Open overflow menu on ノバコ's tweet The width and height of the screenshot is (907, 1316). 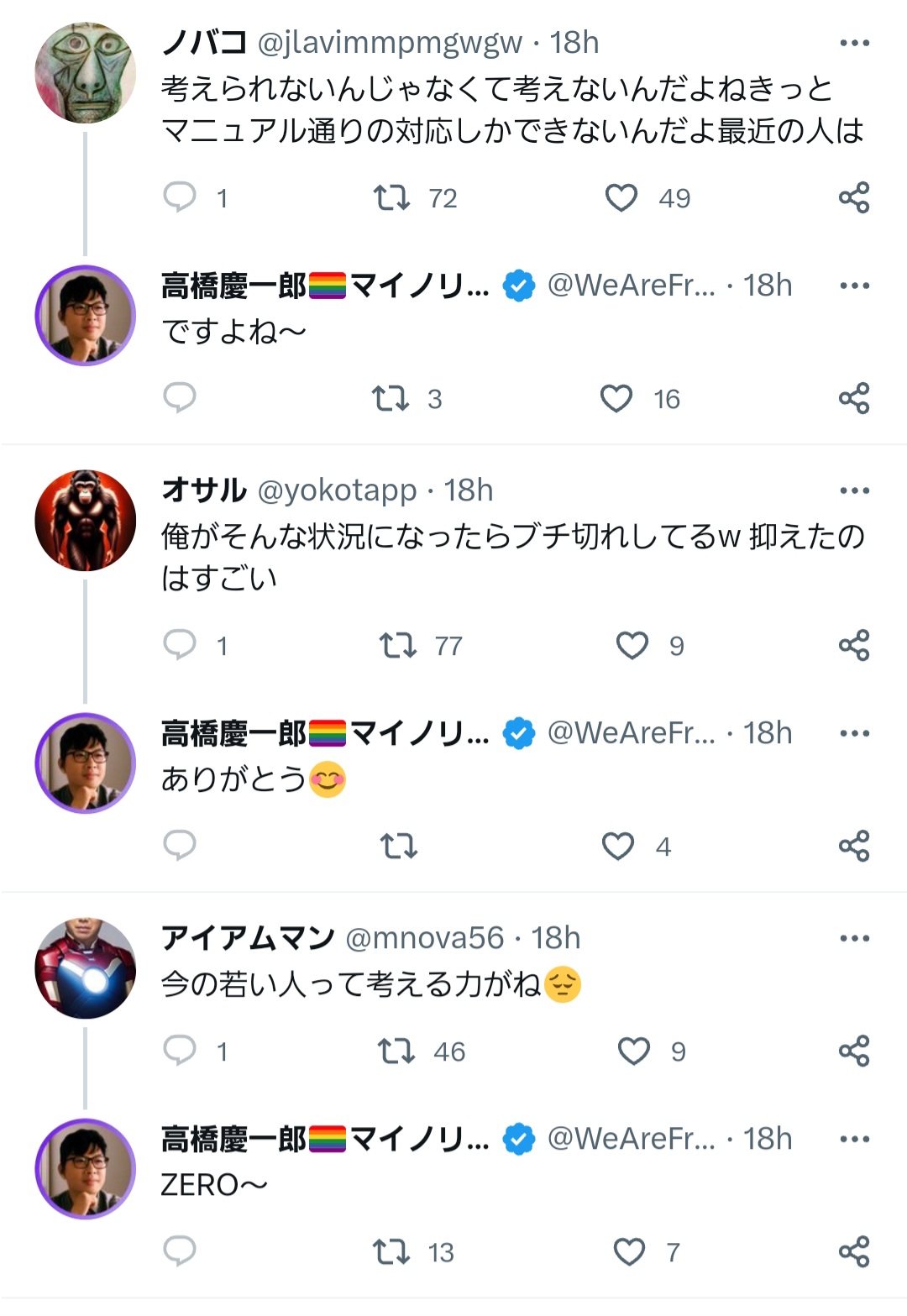[x=854, y=43]
